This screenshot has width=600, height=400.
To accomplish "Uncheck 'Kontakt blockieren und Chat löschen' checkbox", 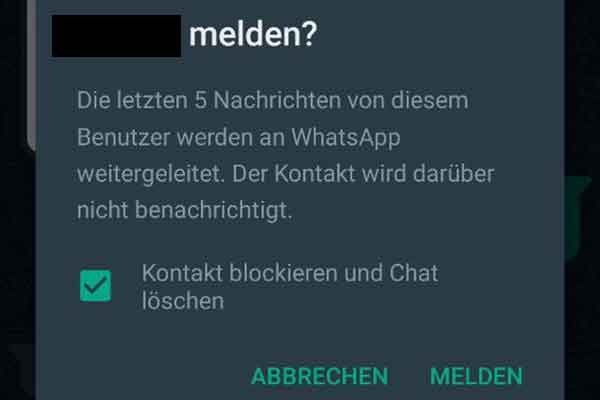I will pyautogui.click(x=96, y=287).
